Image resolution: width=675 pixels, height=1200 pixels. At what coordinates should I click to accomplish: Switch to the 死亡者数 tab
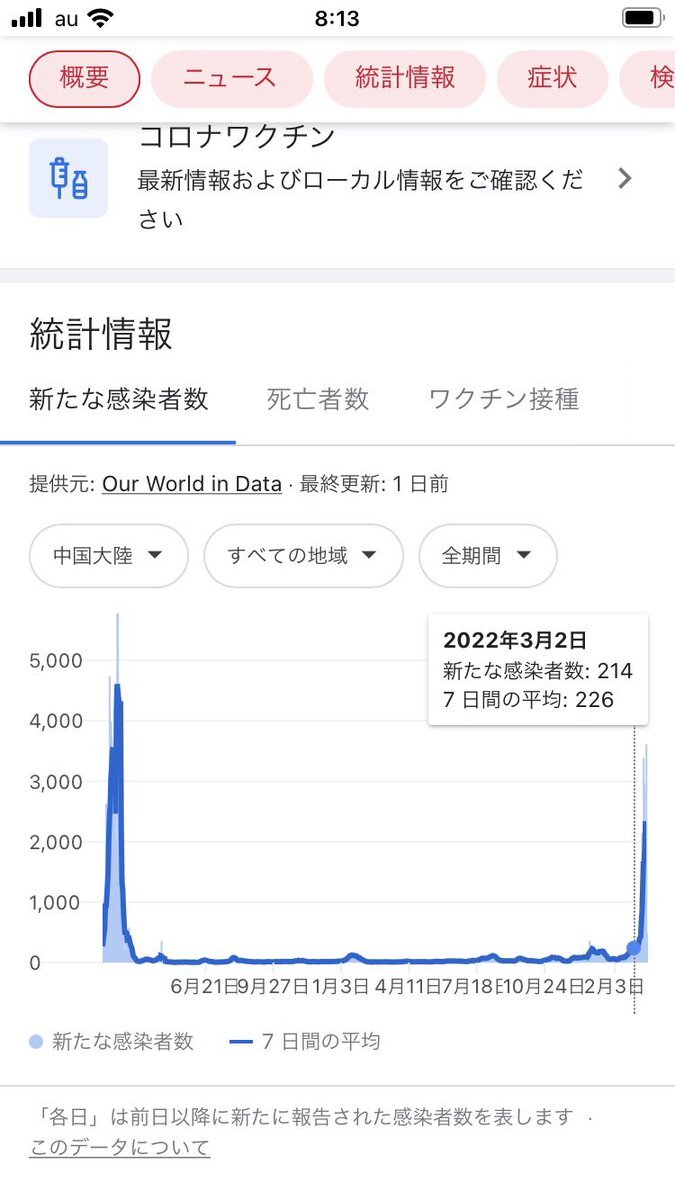[x=318, y=400]
